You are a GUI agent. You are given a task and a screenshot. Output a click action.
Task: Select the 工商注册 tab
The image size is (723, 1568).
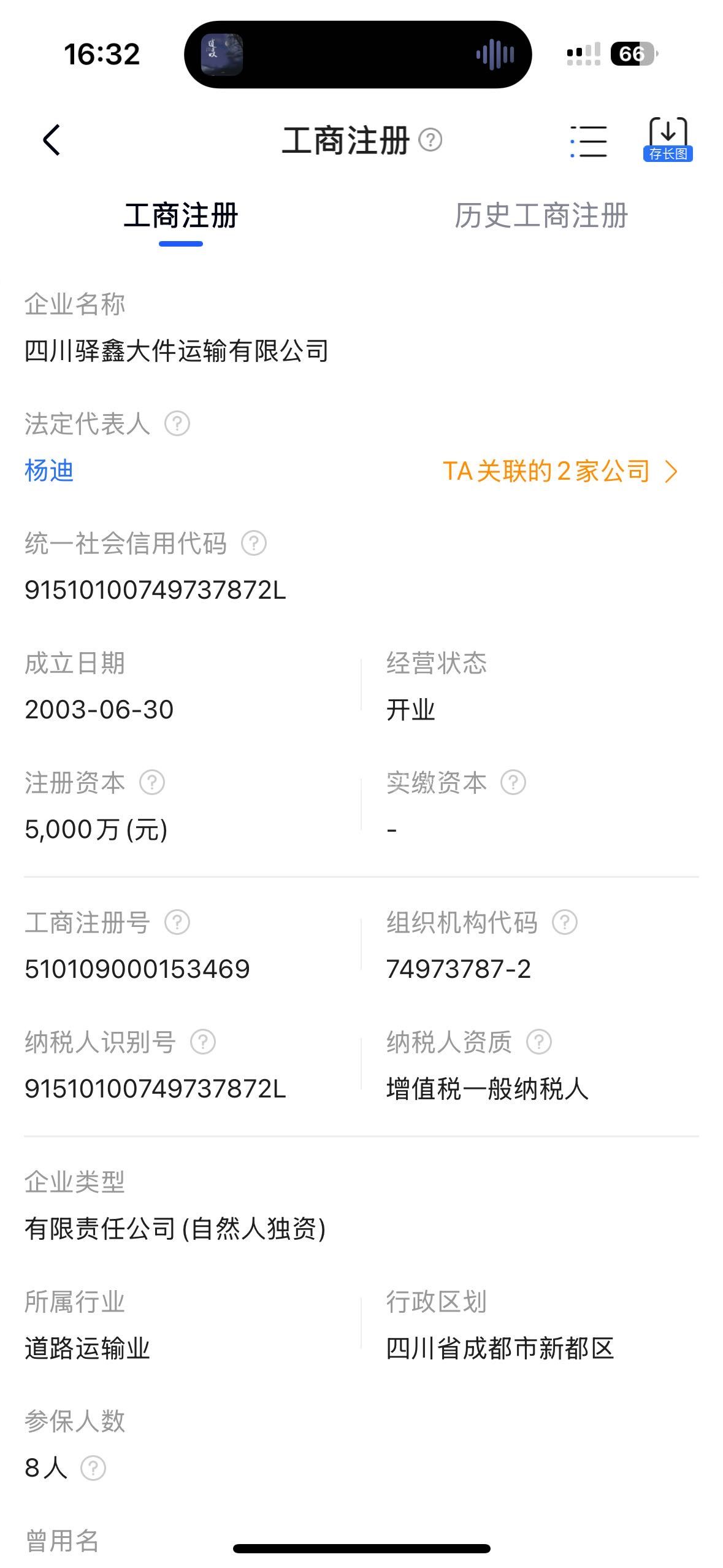click(181, 216)
